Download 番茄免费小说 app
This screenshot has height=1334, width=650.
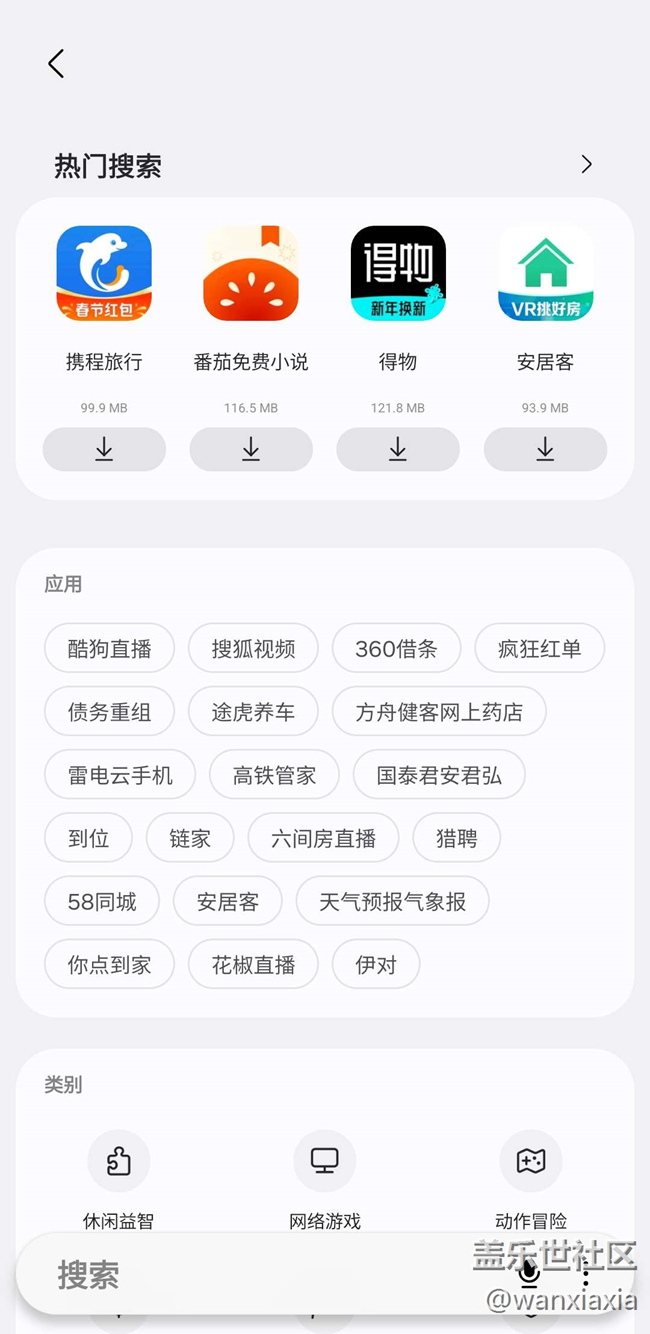tap(251, 449)
